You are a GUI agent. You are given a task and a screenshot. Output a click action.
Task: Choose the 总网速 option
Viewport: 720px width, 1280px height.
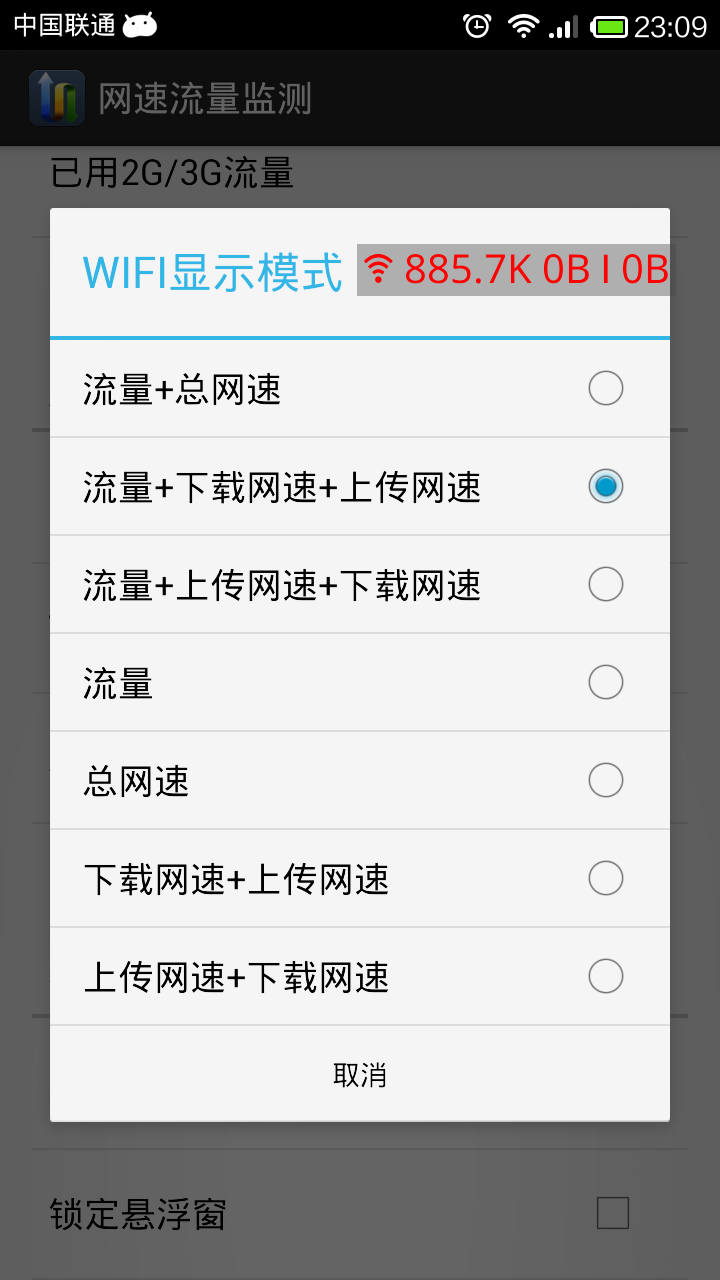[360, 781]
